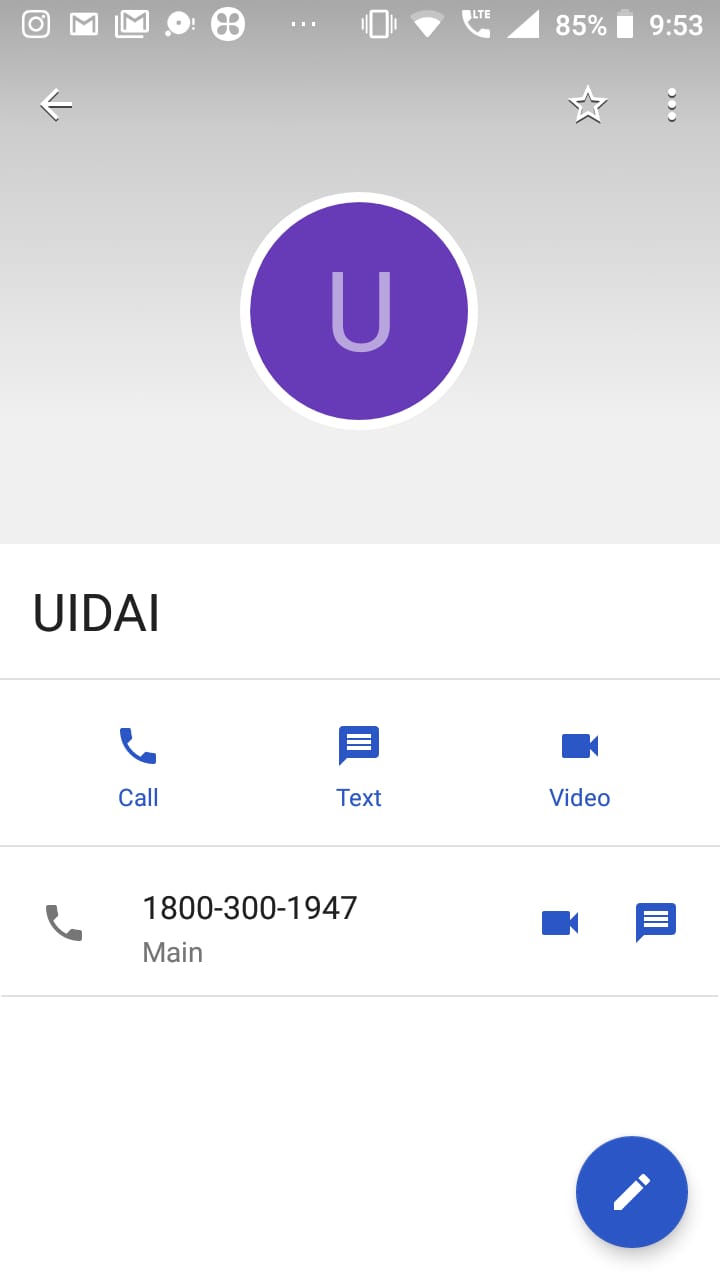Tap the Wi-Fi status bar indicator

point(425,24)
